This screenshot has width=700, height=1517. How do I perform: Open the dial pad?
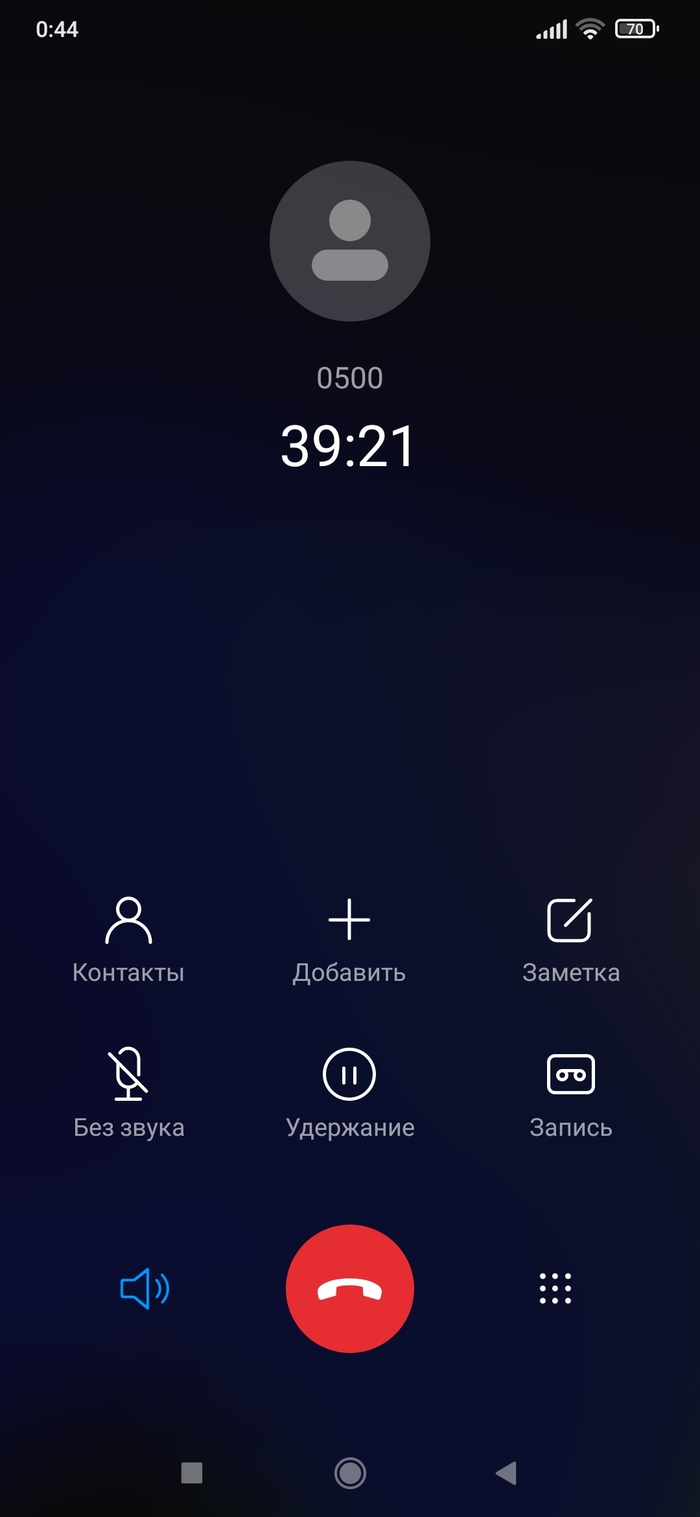pos(555,1289)
